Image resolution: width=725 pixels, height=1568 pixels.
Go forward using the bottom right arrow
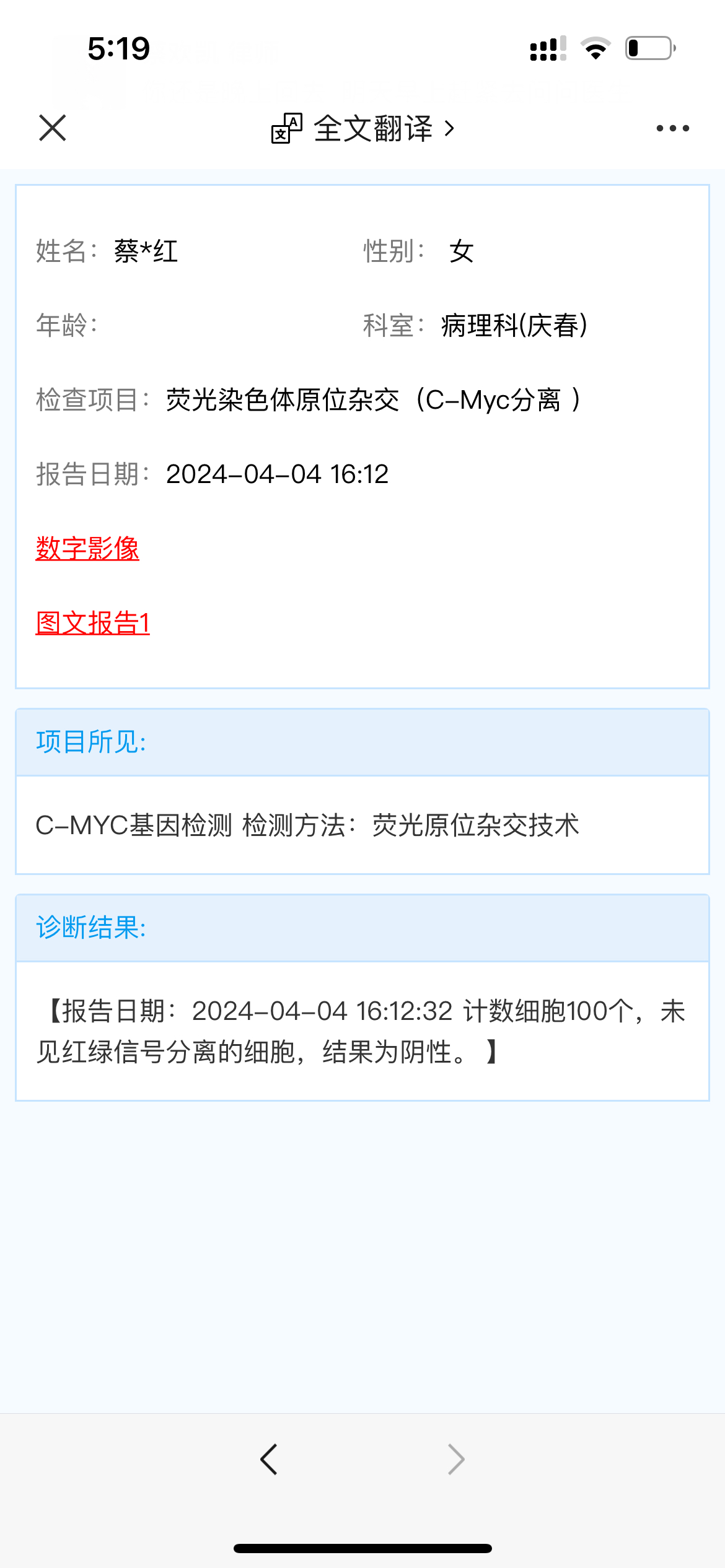[x=456, y=1460]
